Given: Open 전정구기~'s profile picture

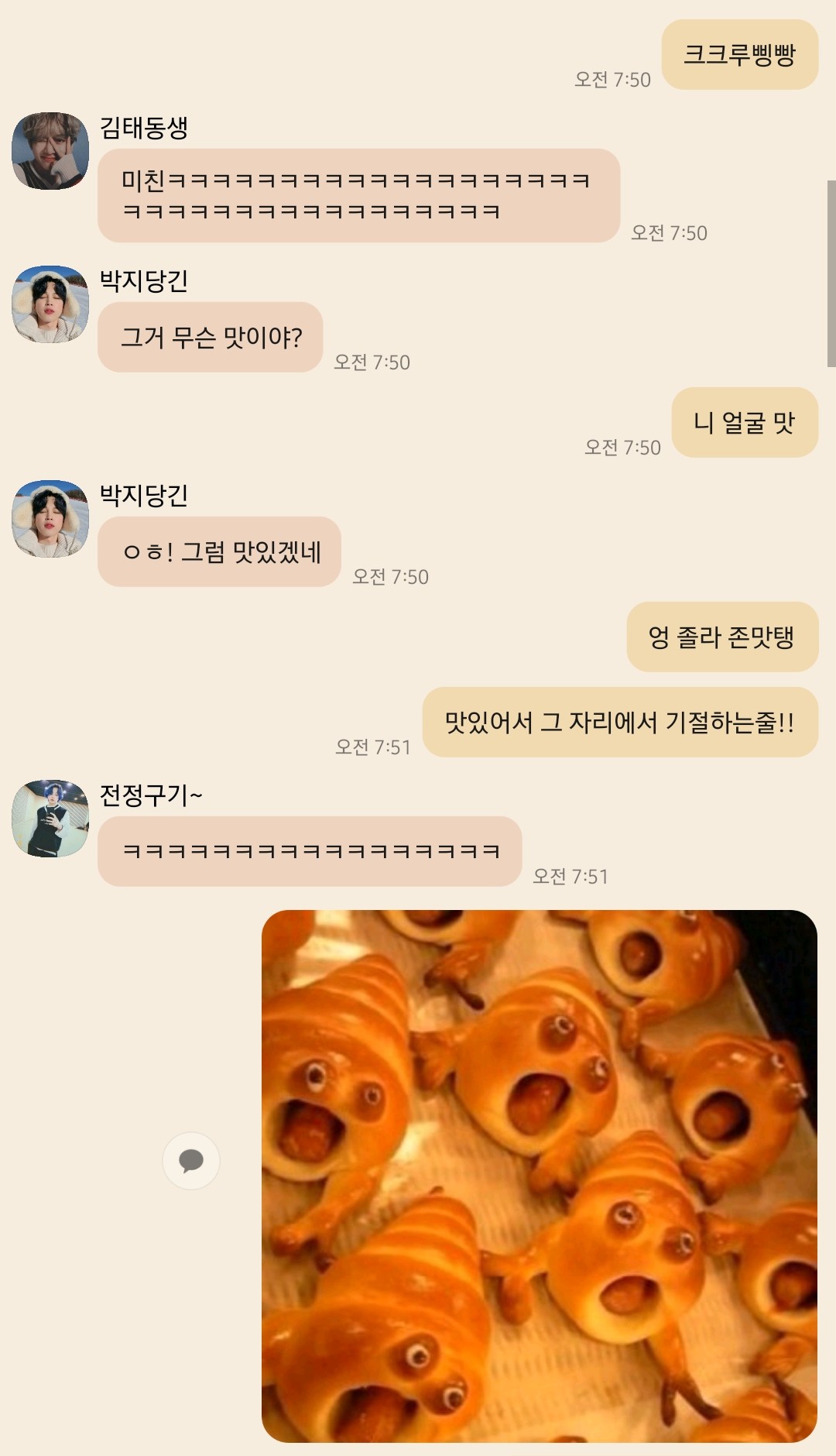Looking at the screenshot, I should point(50,819).
